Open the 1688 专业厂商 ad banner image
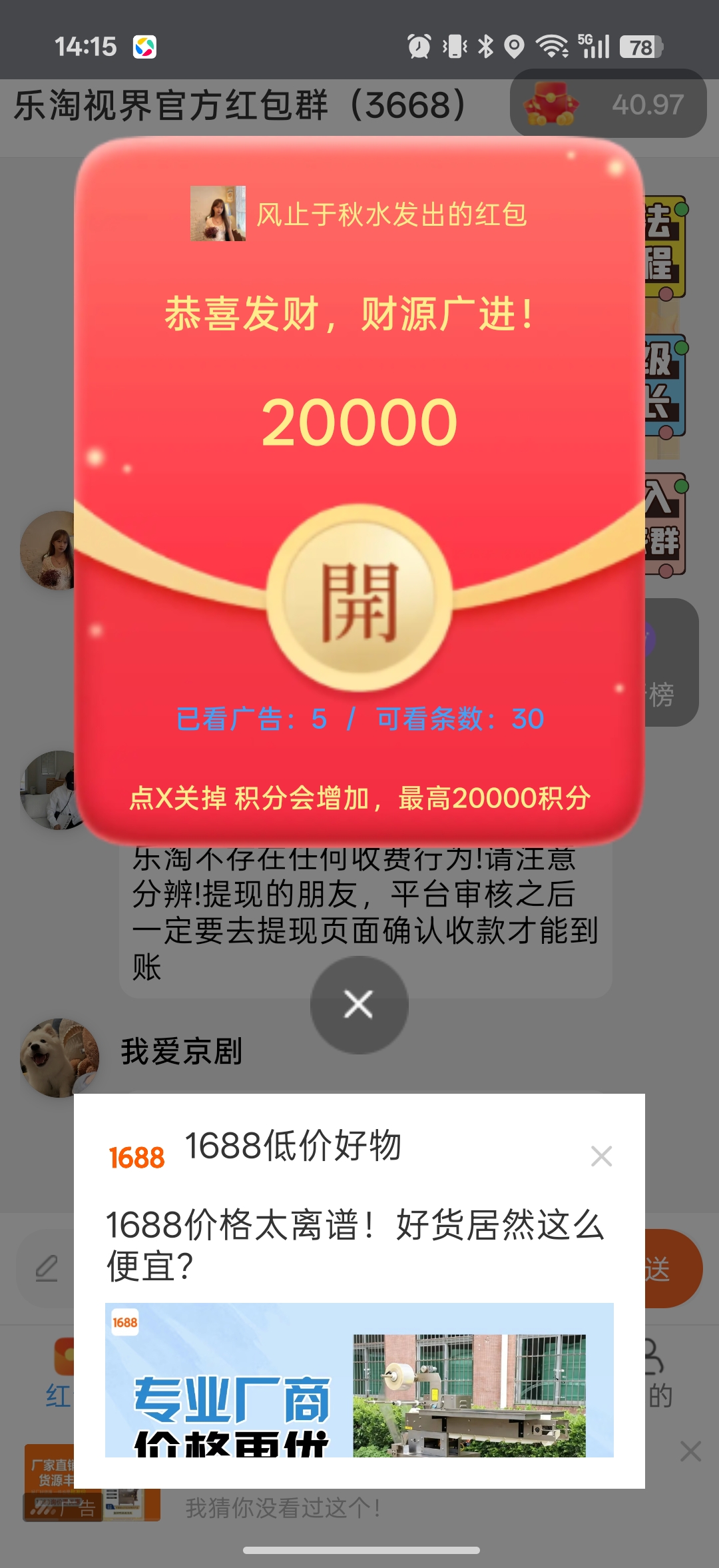Viewport: 719px width, 1568px height. tap(359, 1379)
